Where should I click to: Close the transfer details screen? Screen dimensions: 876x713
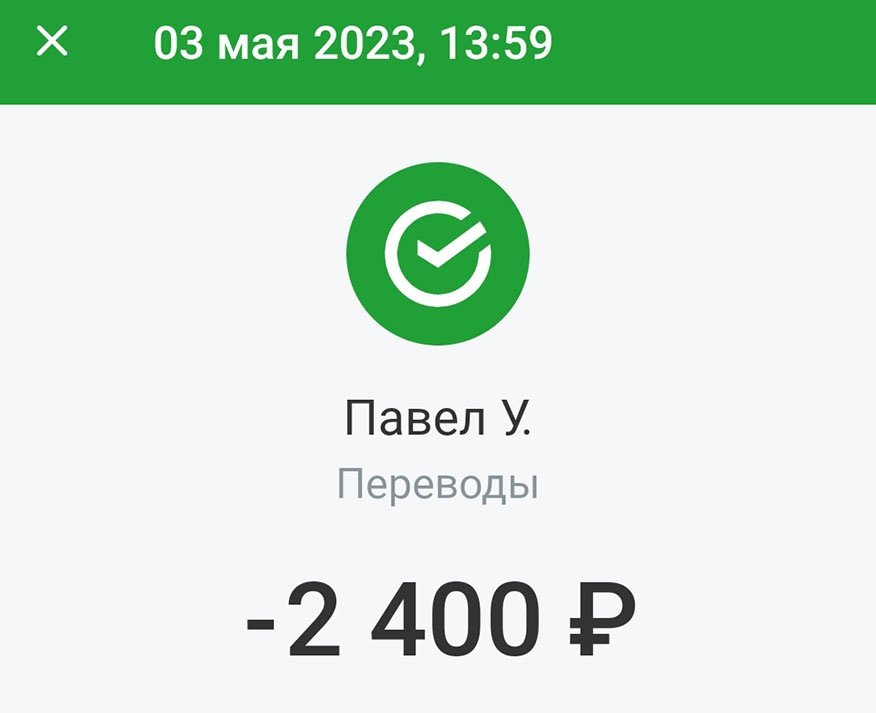(x=52, y=42)
